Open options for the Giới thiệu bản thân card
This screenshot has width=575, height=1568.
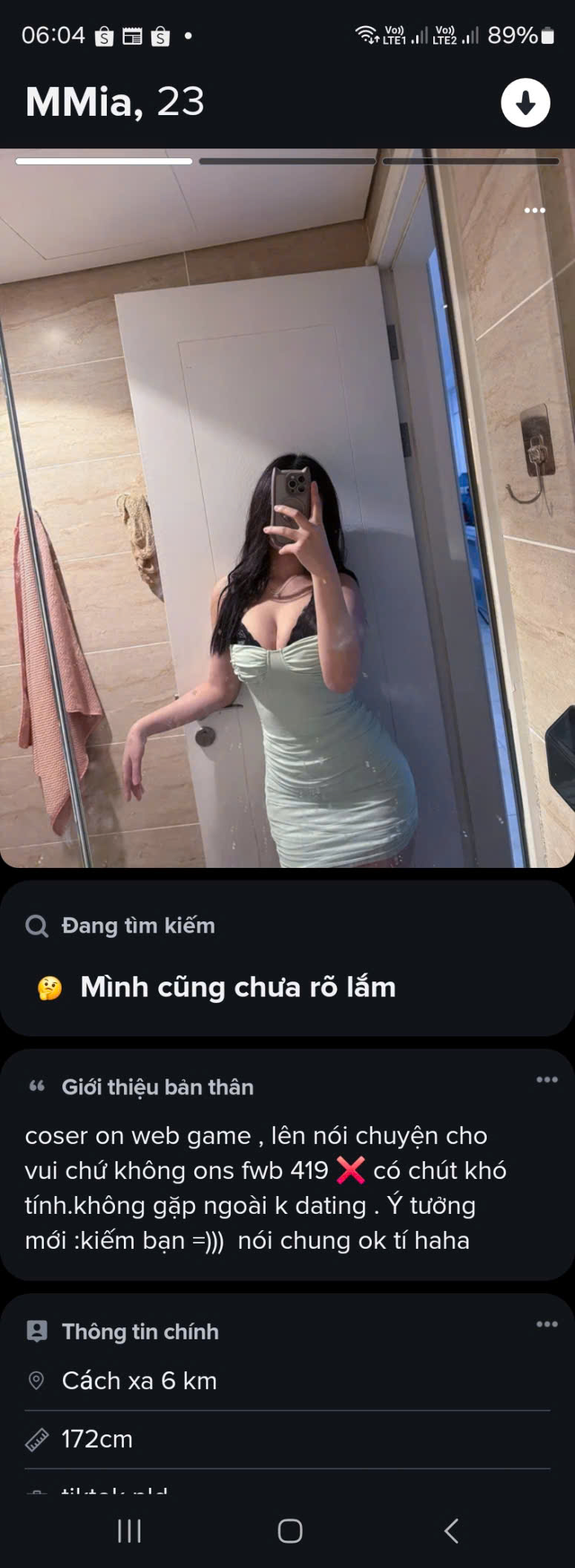[547, 1079]
